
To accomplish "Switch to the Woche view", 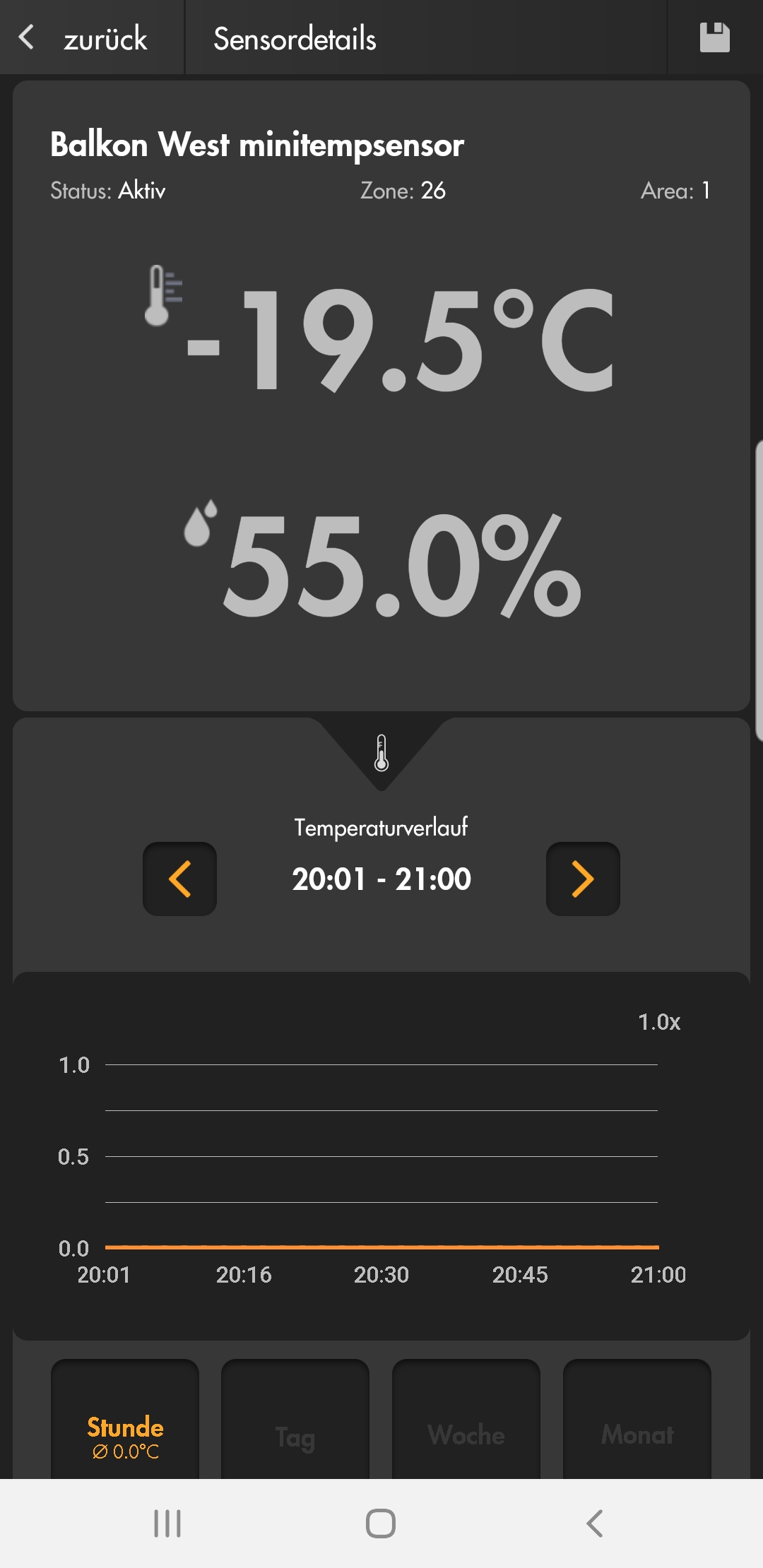I will pyautogui.click(x=466, y=1434).
